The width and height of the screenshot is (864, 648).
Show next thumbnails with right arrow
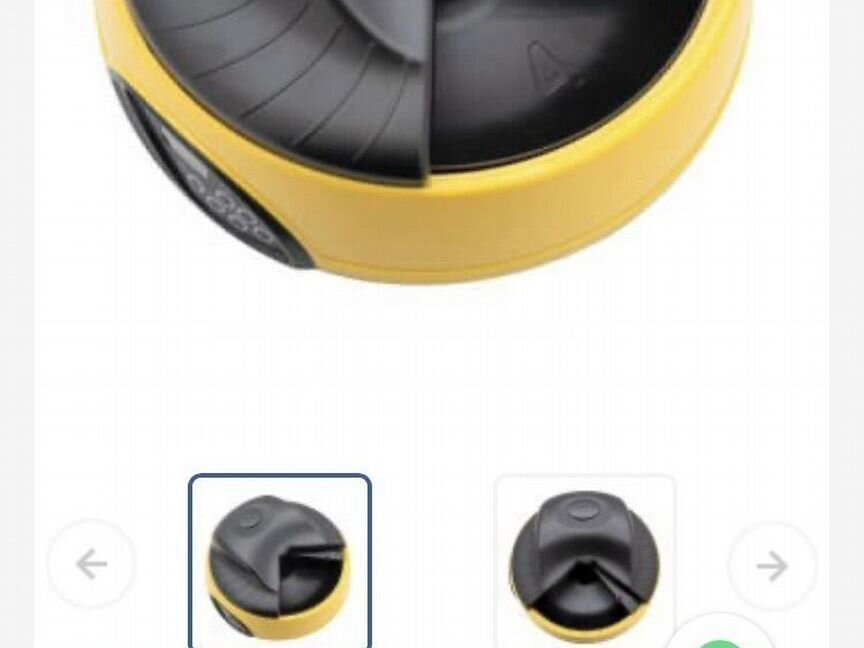pyautogui.click(x=772, y=566)
